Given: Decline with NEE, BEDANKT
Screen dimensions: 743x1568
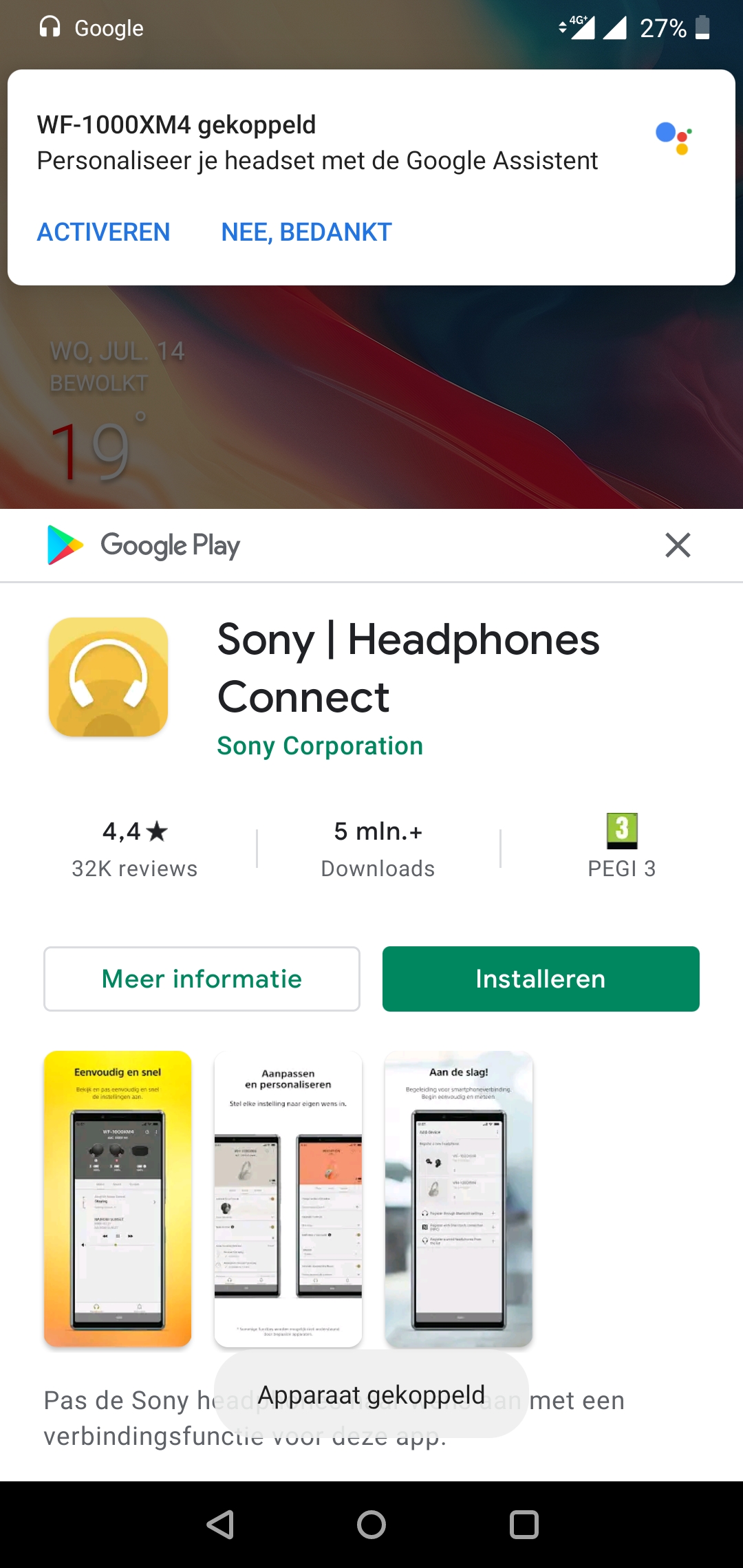Looking at the screenshot, I should click(x=306, y=232).
